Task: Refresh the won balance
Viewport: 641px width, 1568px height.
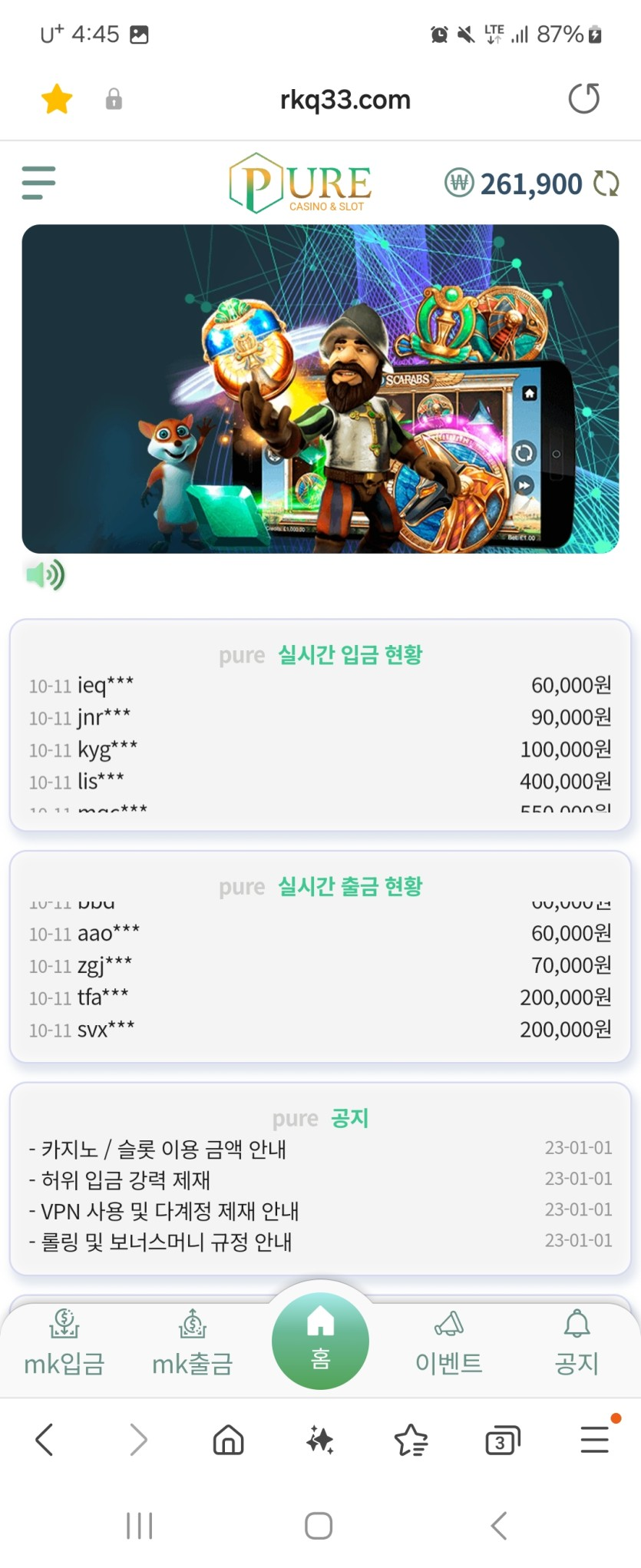Action: point(606,184)
